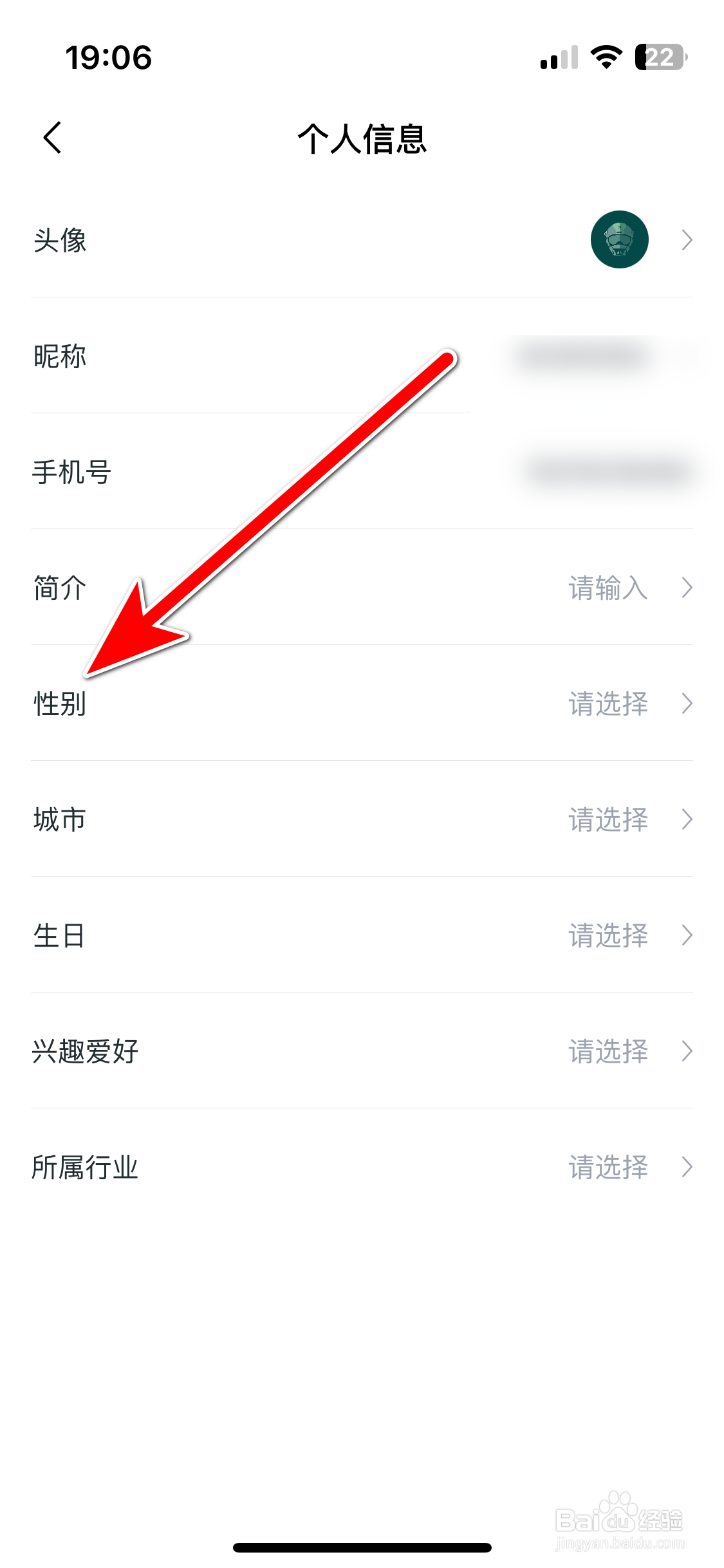Open the 城市 picker via its chevron
The height and width of the screenshot is (1568, 724).
(x=686, y=820)
